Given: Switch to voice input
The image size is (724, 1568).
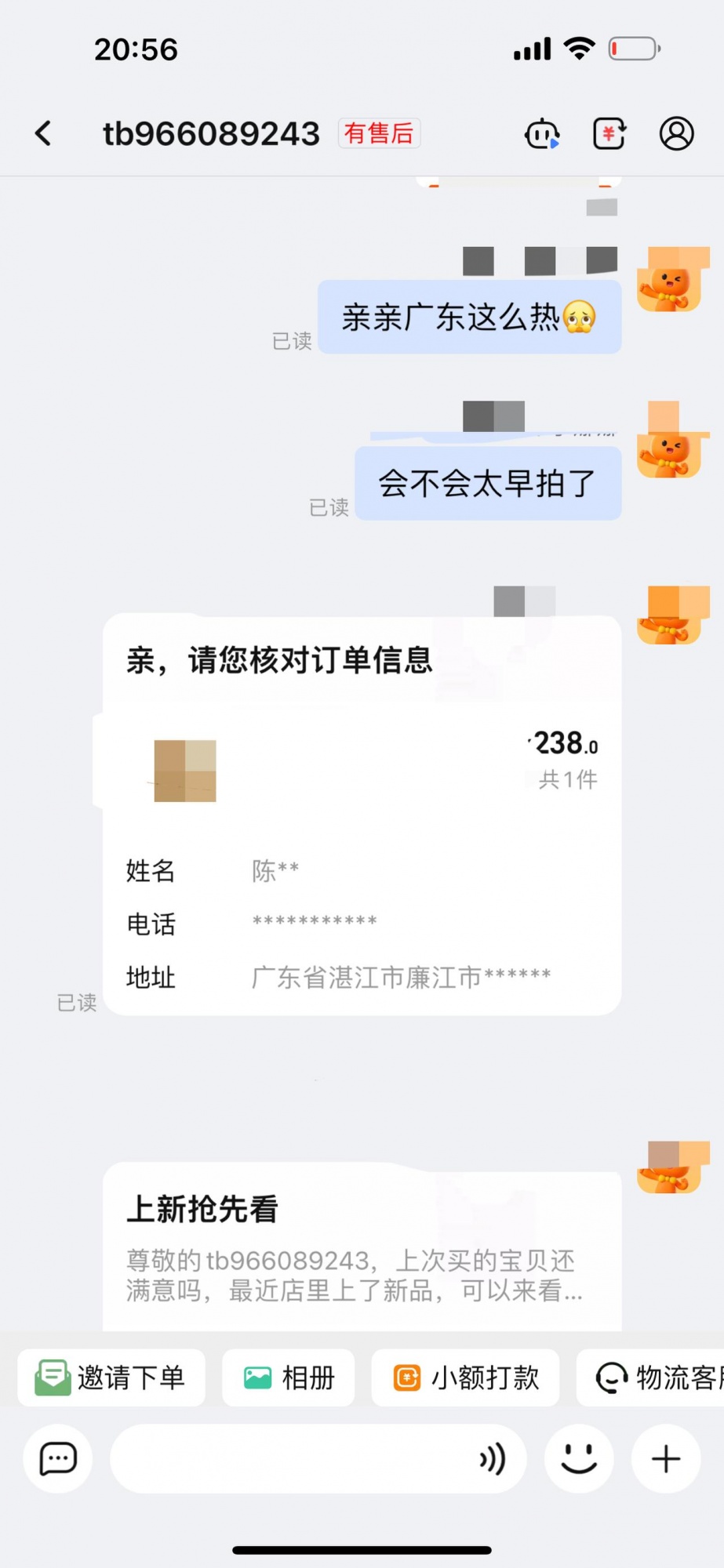Looking at the screenshot, I should (x=493, y=1459).
